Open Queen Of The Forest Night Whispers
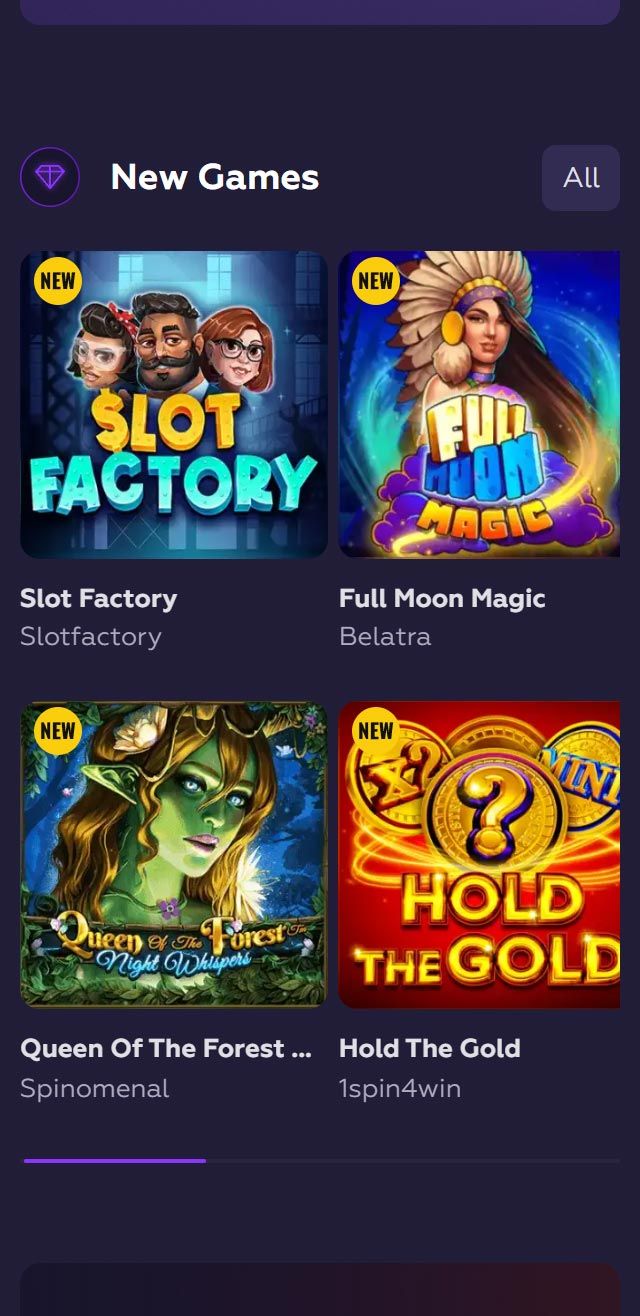 tap(174, 854)
